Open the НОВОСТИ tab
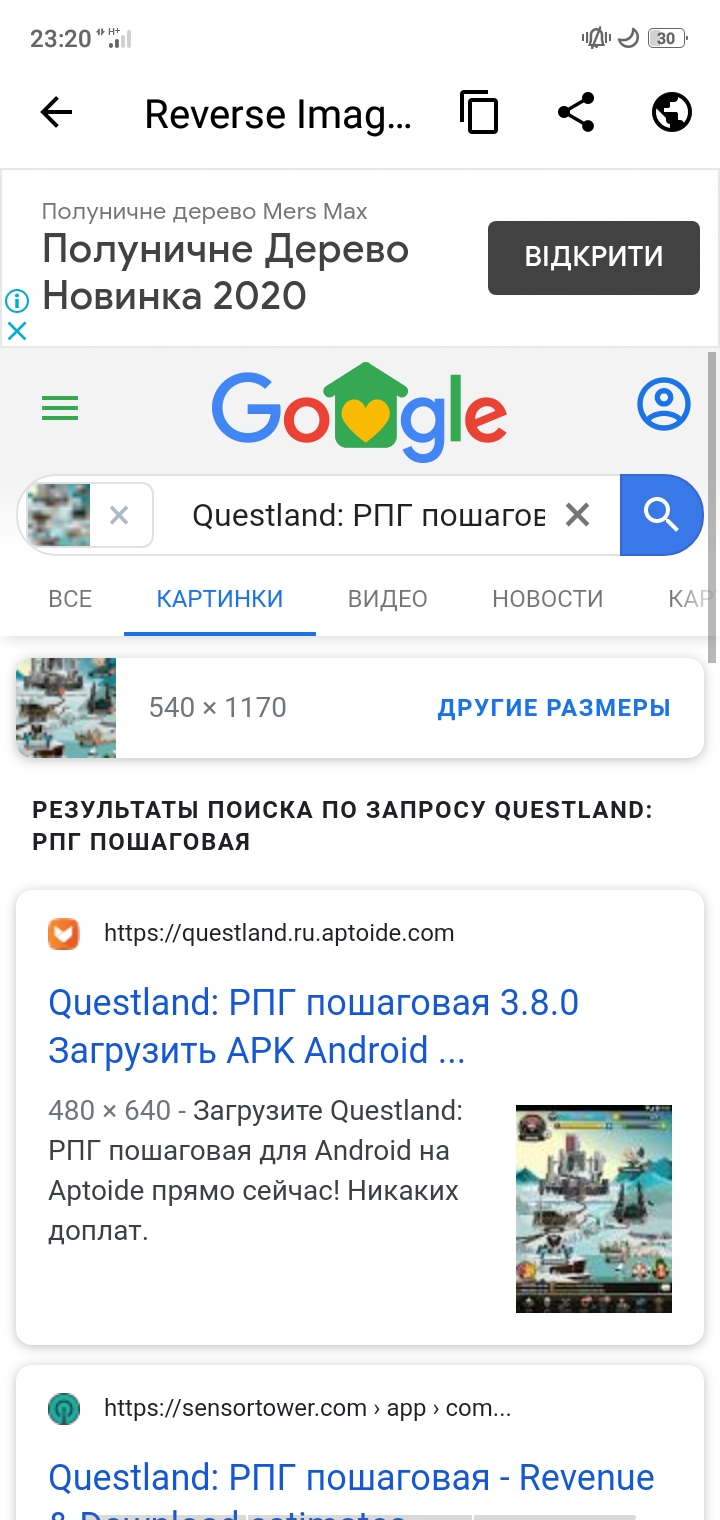This screenshot has height=1520, width=720. (x=547, y=599)
